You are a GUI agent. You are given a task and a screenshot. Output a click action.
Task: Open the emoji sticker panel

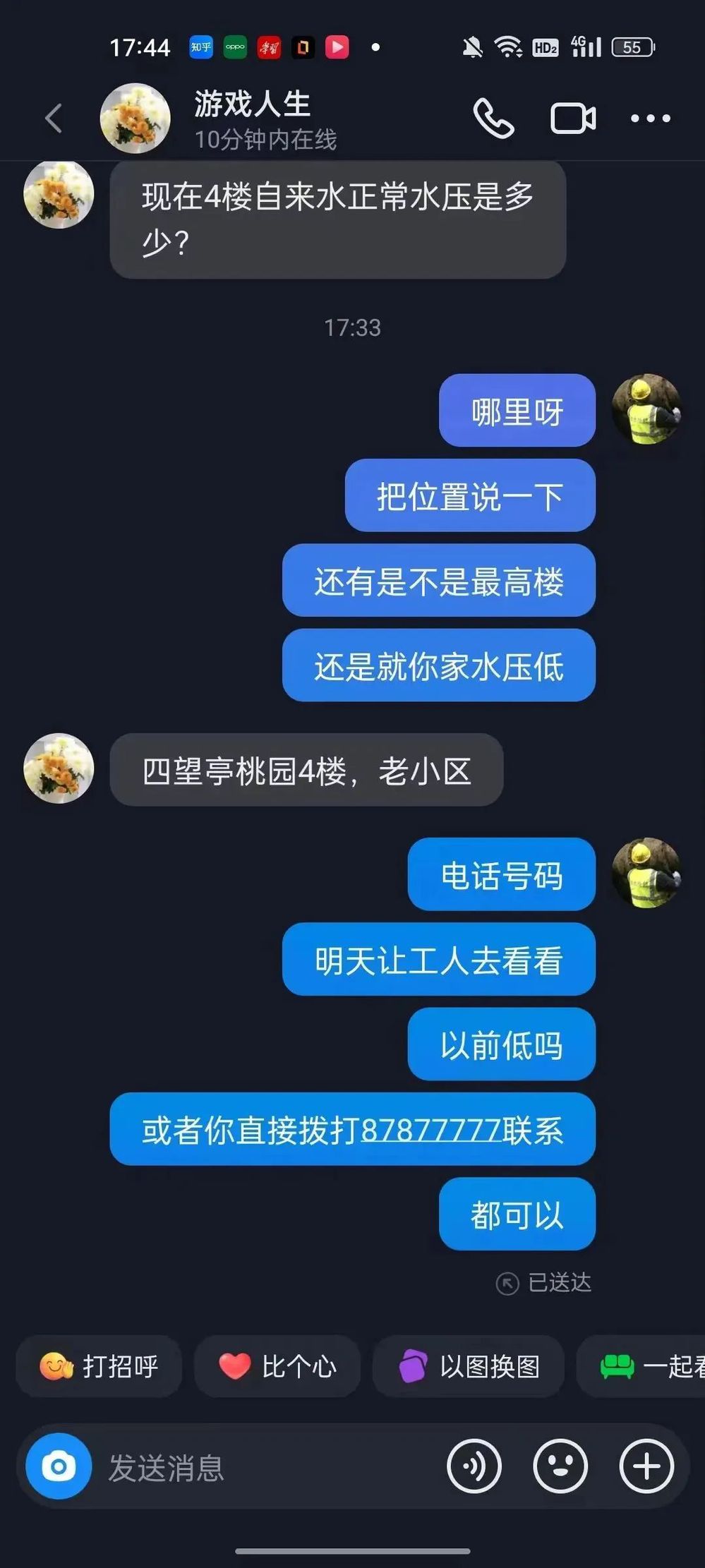point(560,1466)
